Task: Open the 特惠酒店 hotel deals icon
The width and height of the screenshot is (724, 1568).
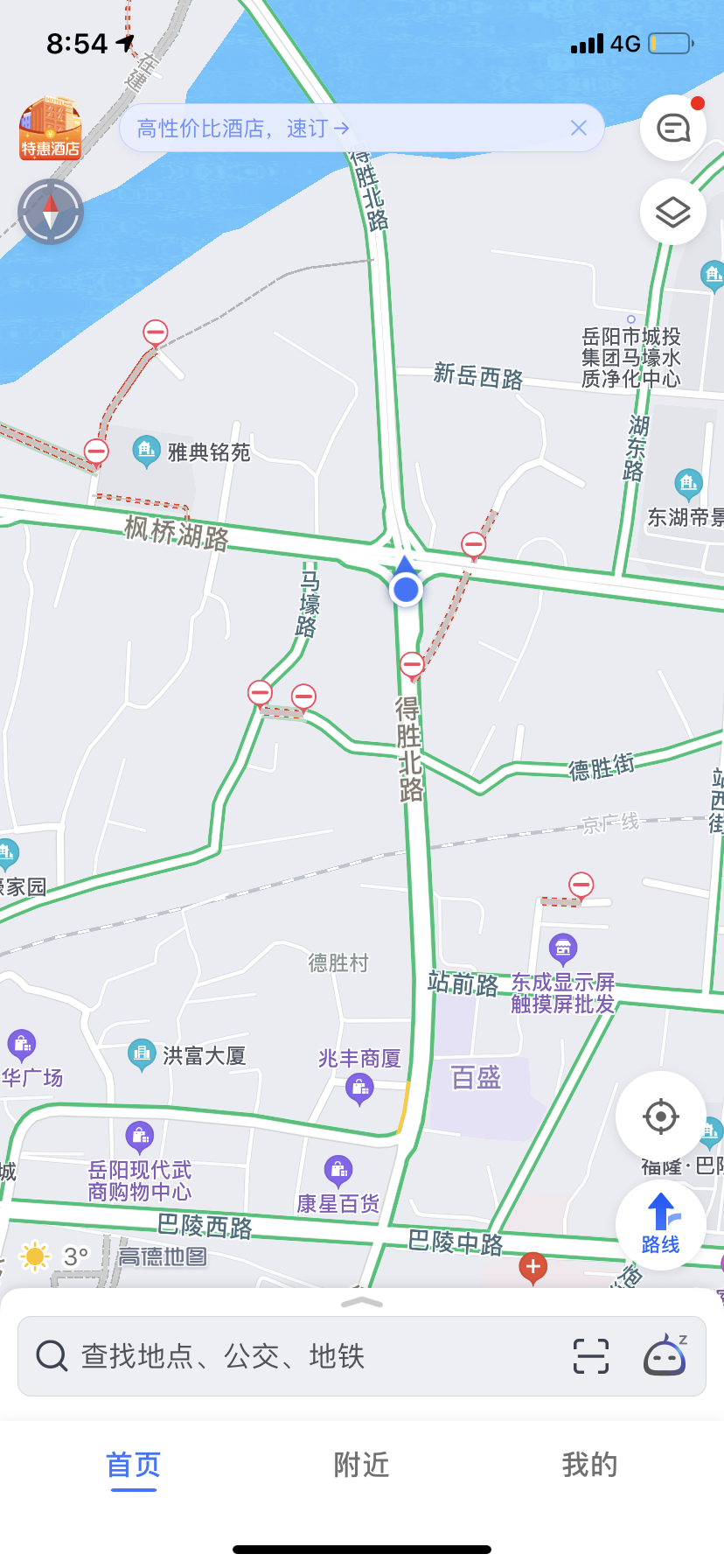Action: (50, 128)
